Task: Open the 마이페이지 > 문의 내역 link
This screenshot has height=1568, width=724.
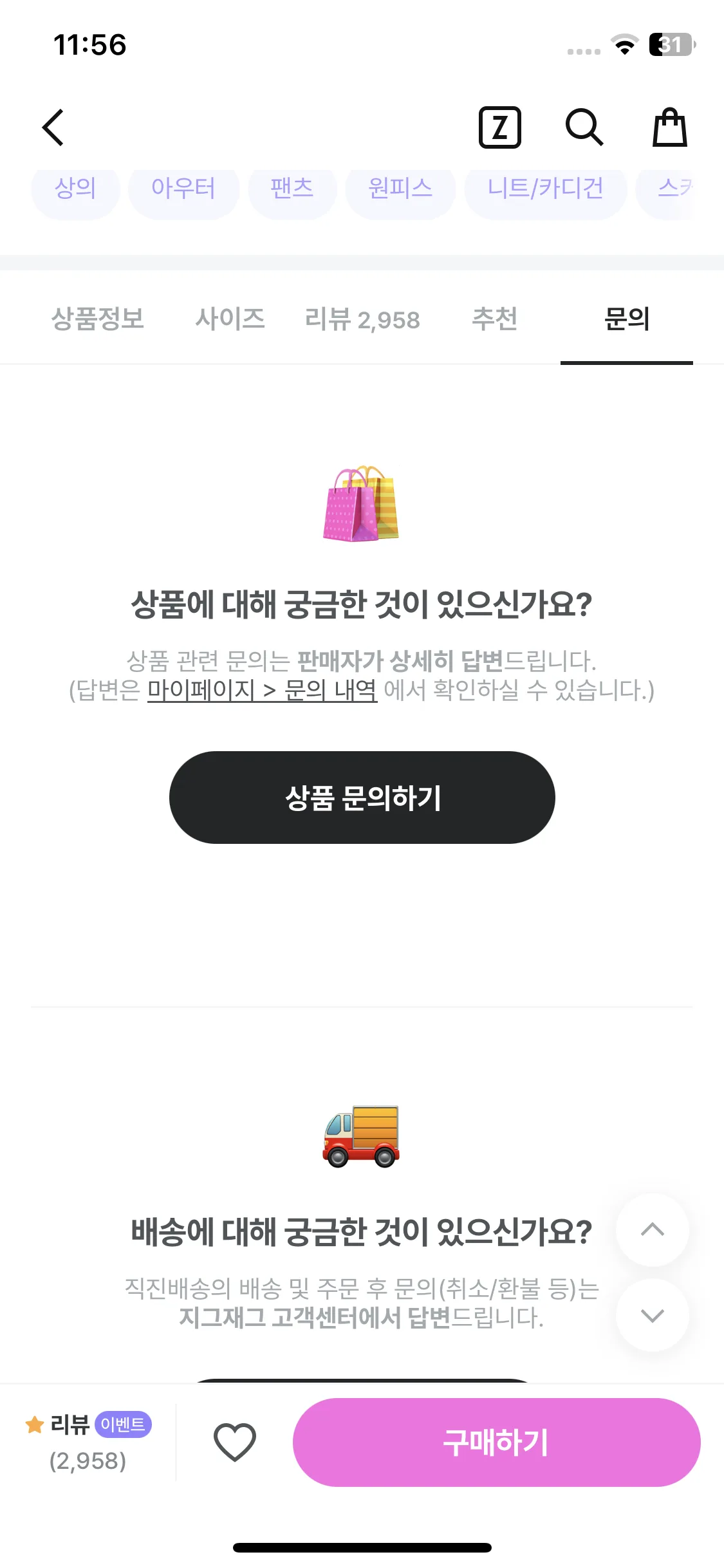Action: [x=262, y=691]
